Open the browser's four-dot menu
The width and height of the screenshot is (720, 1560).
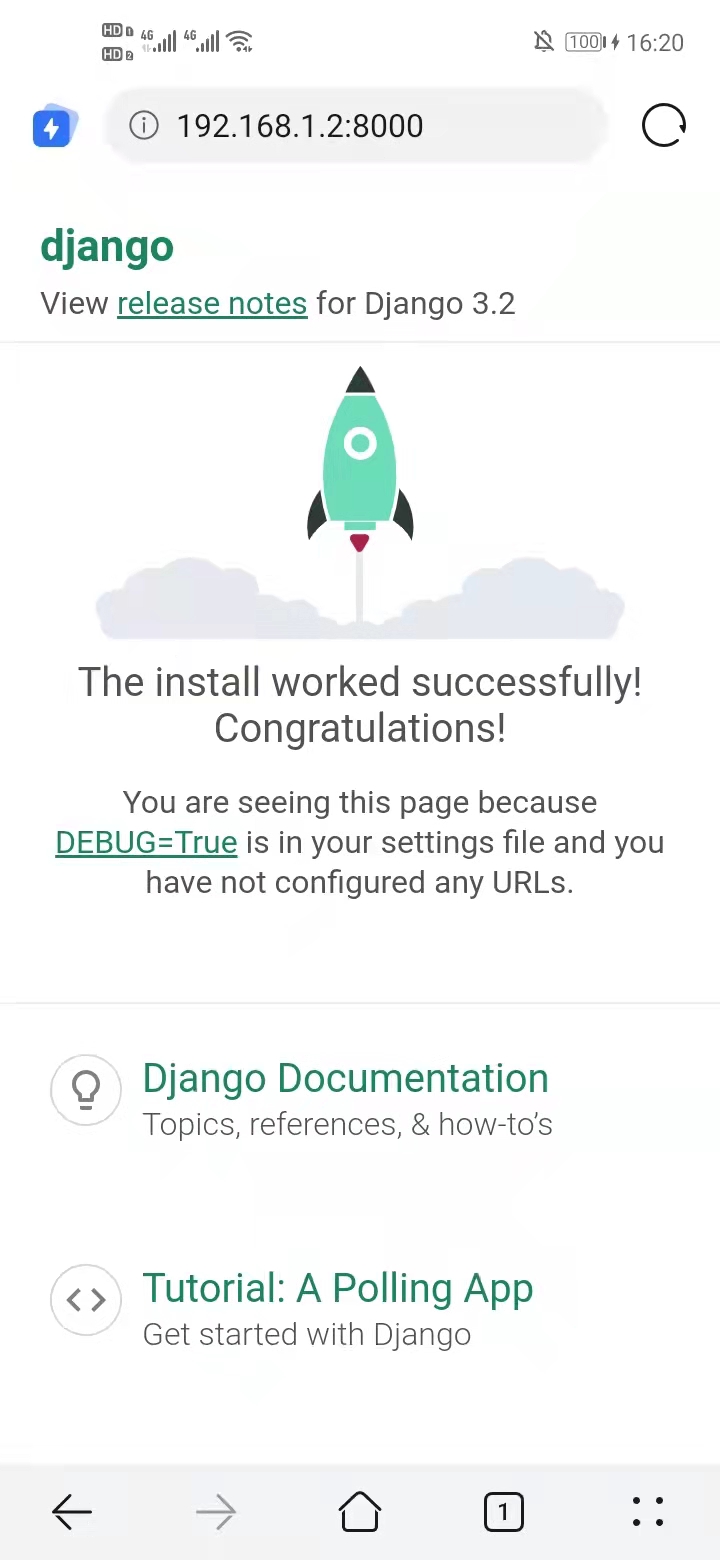coord(648,1512)
